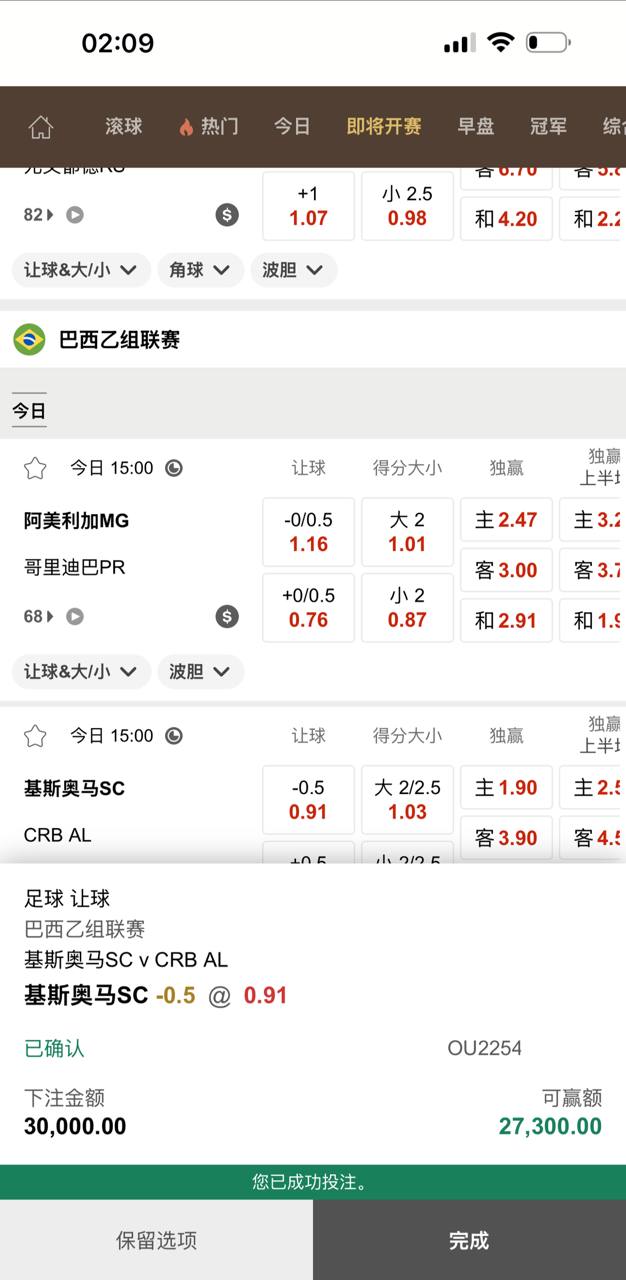The width and height of the screenshot is (626, 1280).
Task: Switch to the 早盘 tab
Action: coord(476,126)
